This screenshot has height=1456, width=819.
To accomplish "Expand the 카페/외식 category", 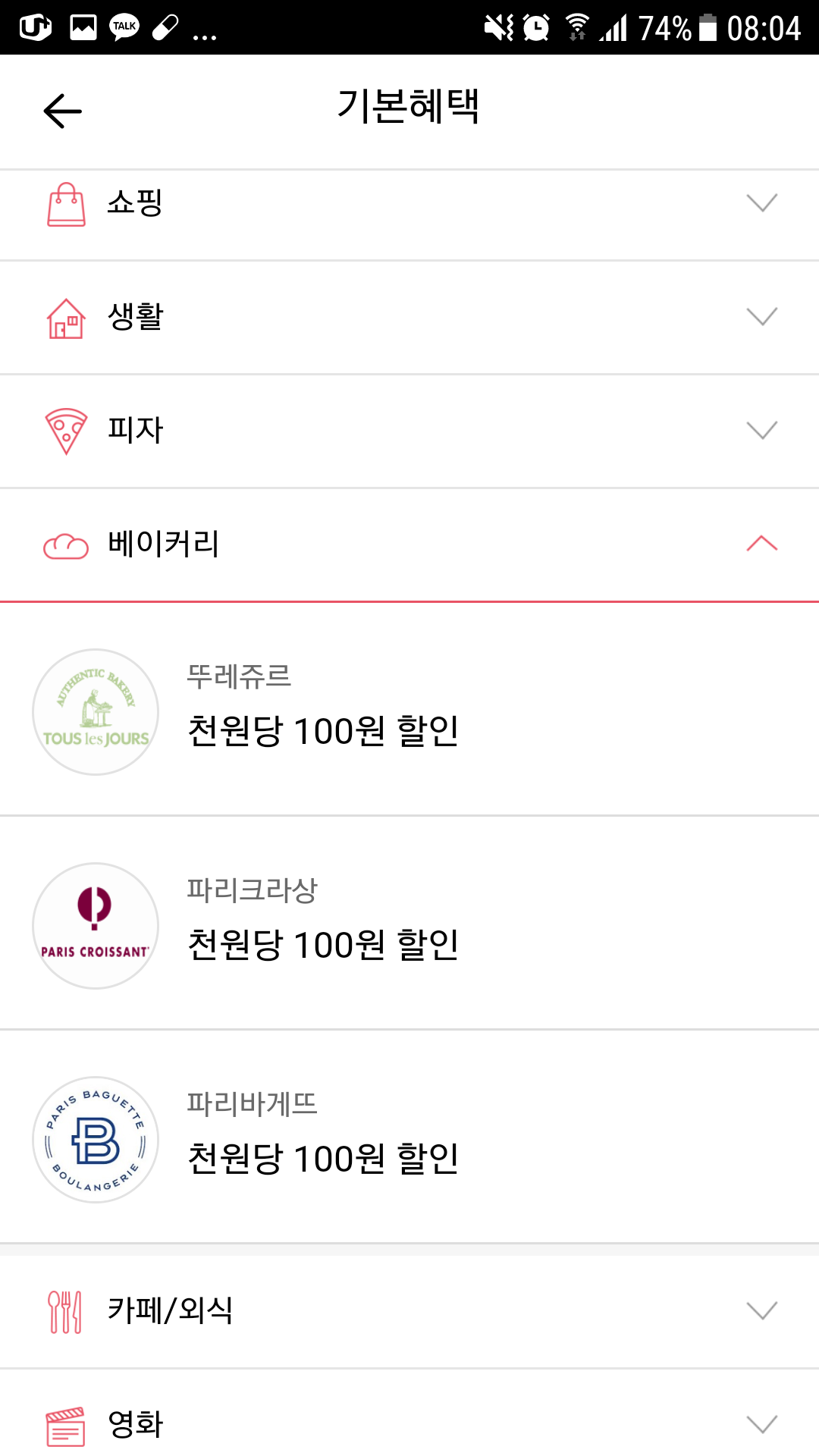I will click(x=409, y=1310).
